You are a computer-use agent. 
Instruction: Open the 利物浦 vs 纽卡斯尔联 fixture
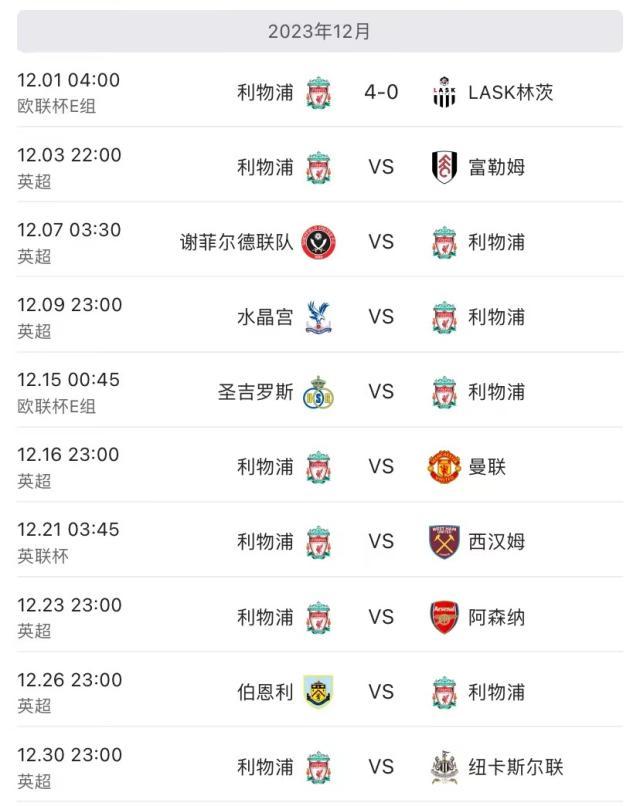(381, 767)
